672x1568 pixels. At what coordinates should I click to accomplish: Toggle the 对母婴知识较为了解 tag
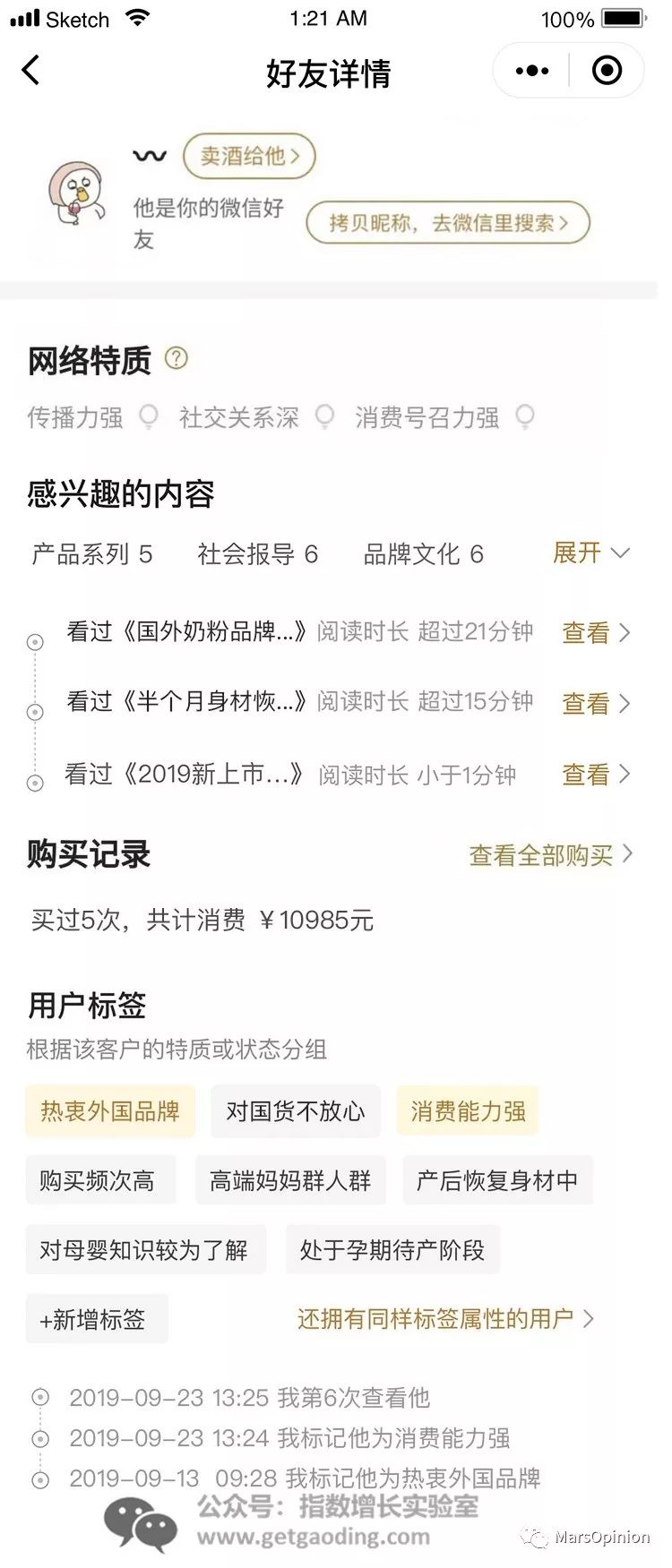tap(144, 1249)
